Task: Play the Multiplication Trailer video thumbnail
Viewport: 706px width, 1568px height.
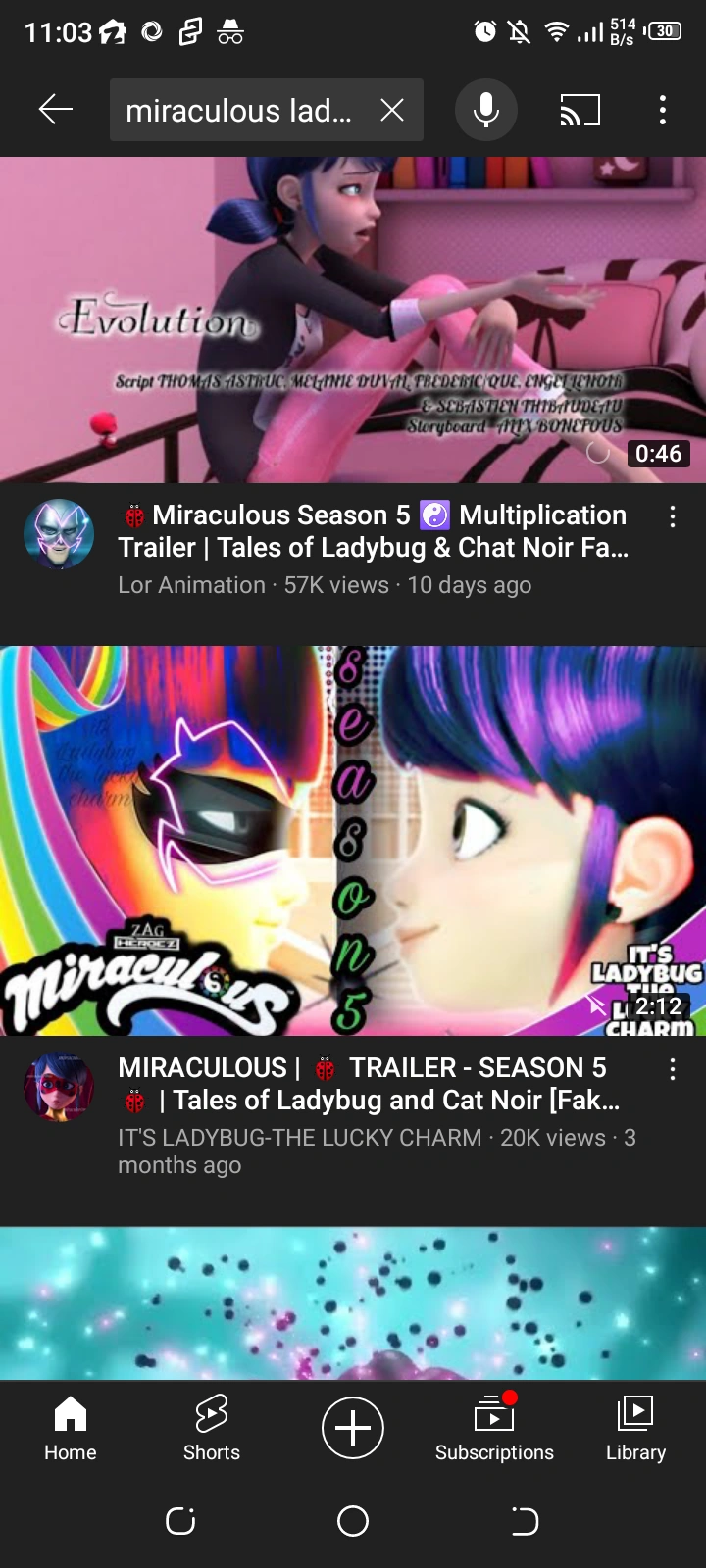Action: [x=353, y=319]
